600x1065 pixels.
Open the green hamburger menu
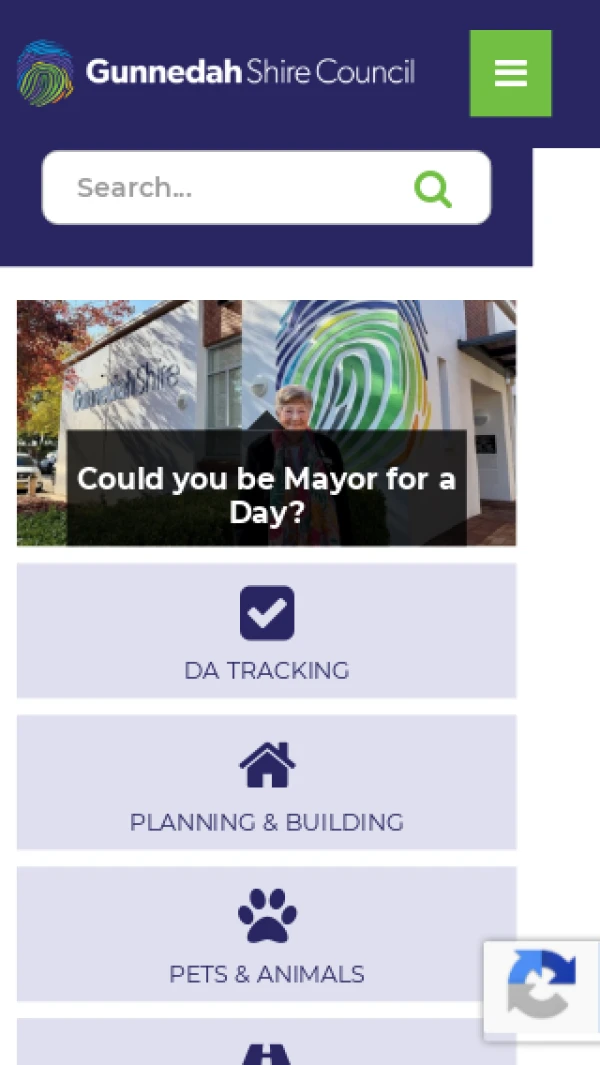(x=510, y=73)
